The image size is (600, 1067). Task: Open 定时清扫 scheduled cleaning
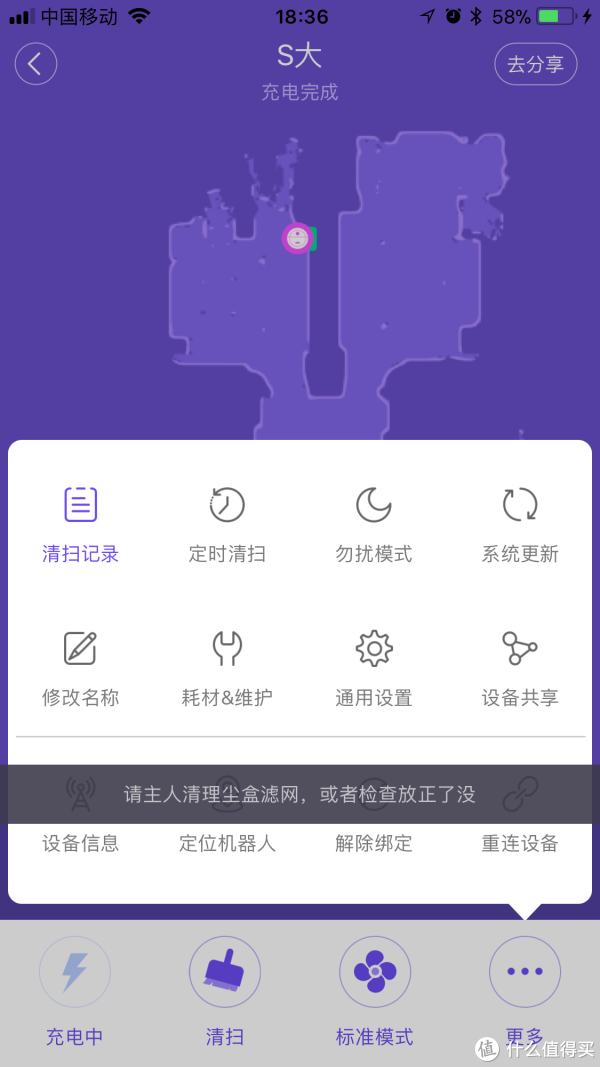point(227,523)
